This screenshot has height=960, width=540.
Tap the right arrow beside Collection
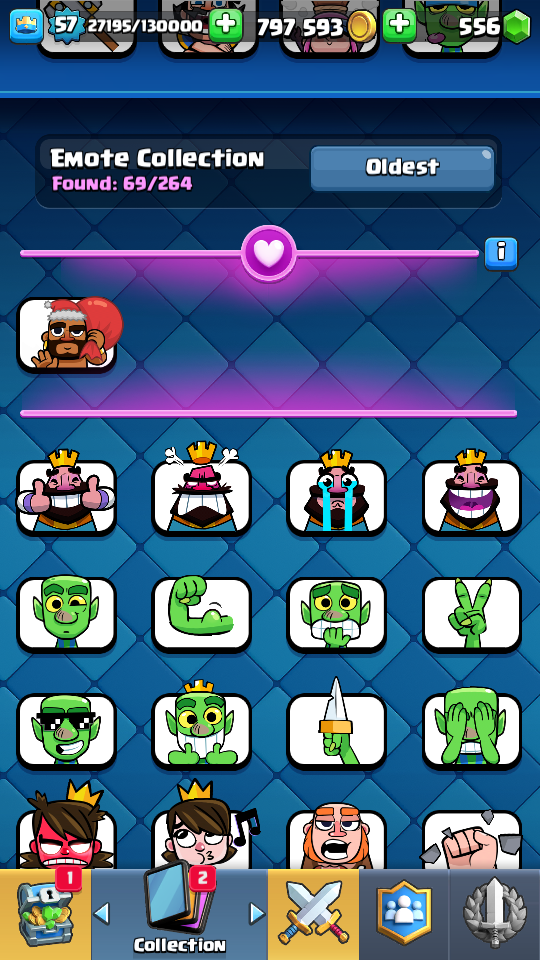pos(257,913)
